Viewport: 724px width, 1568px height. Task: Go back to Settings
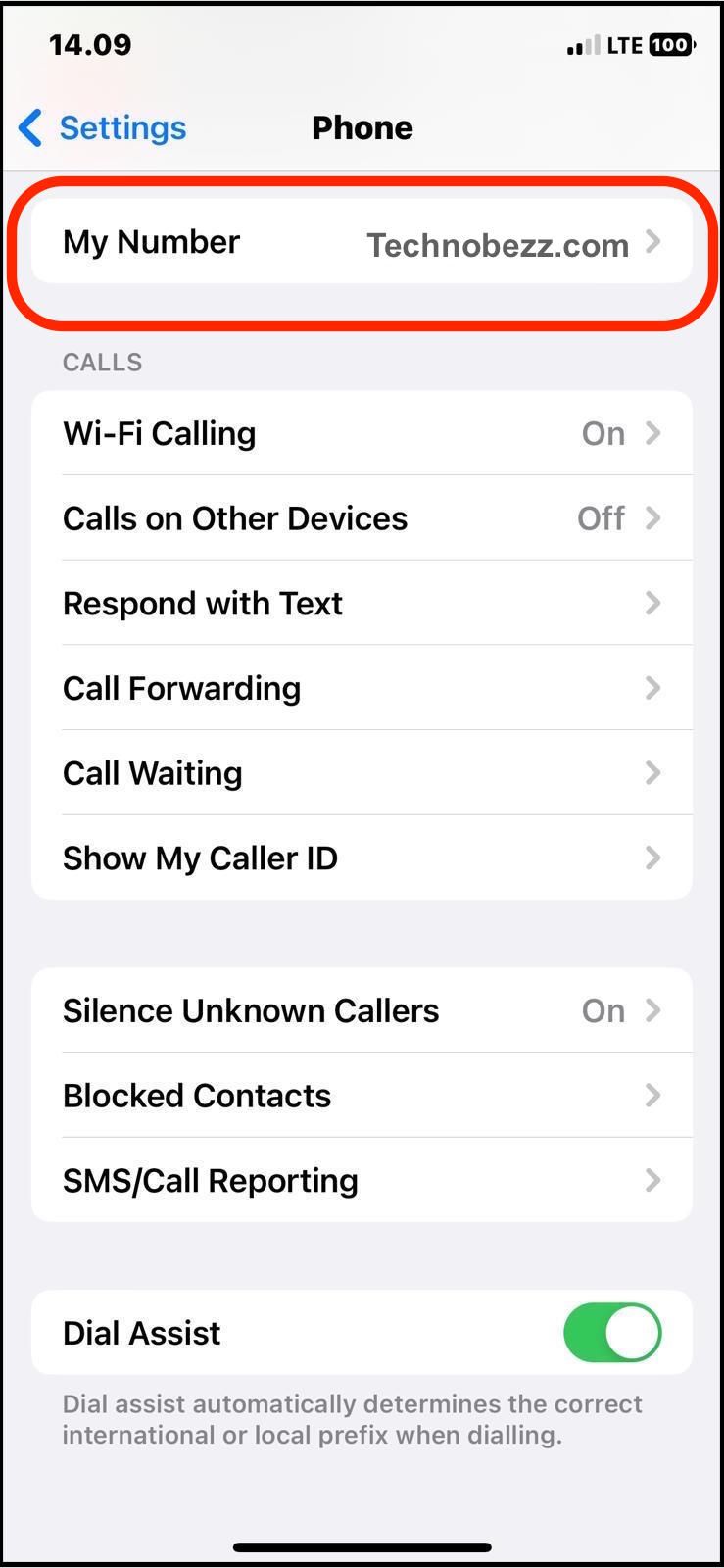pos(102,128)
